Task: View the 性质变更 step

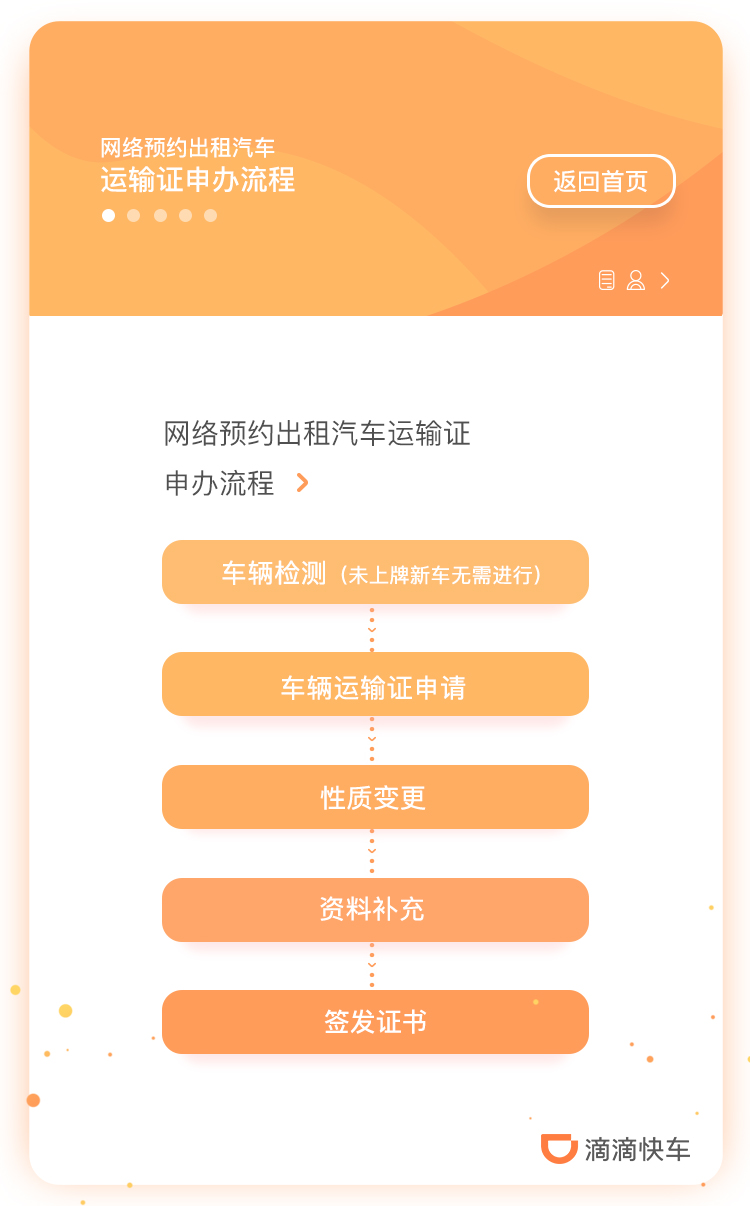Action: (375, 797)
